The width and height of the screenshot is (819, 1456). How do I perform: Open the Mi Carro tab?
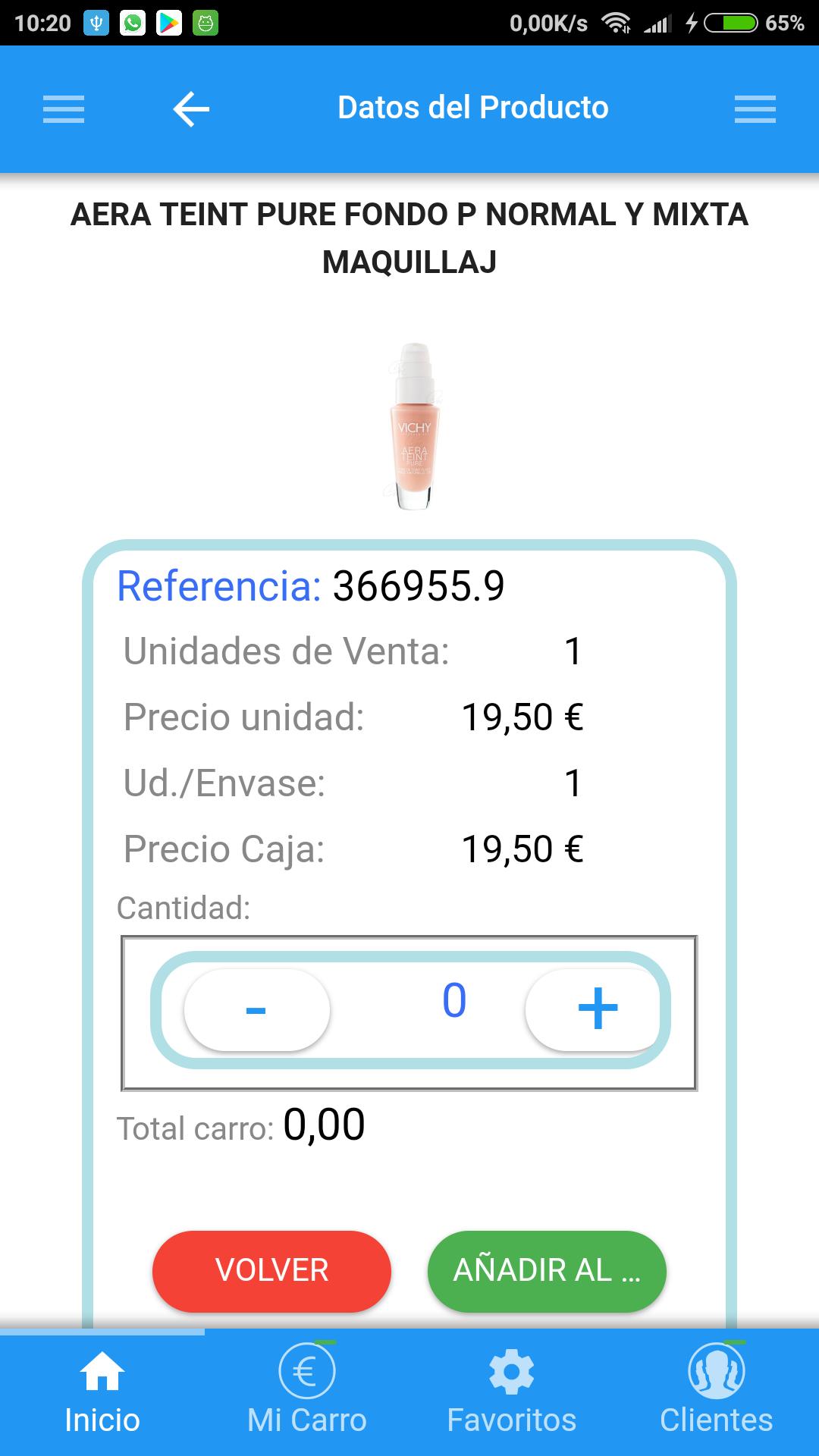pos(307,1394)
